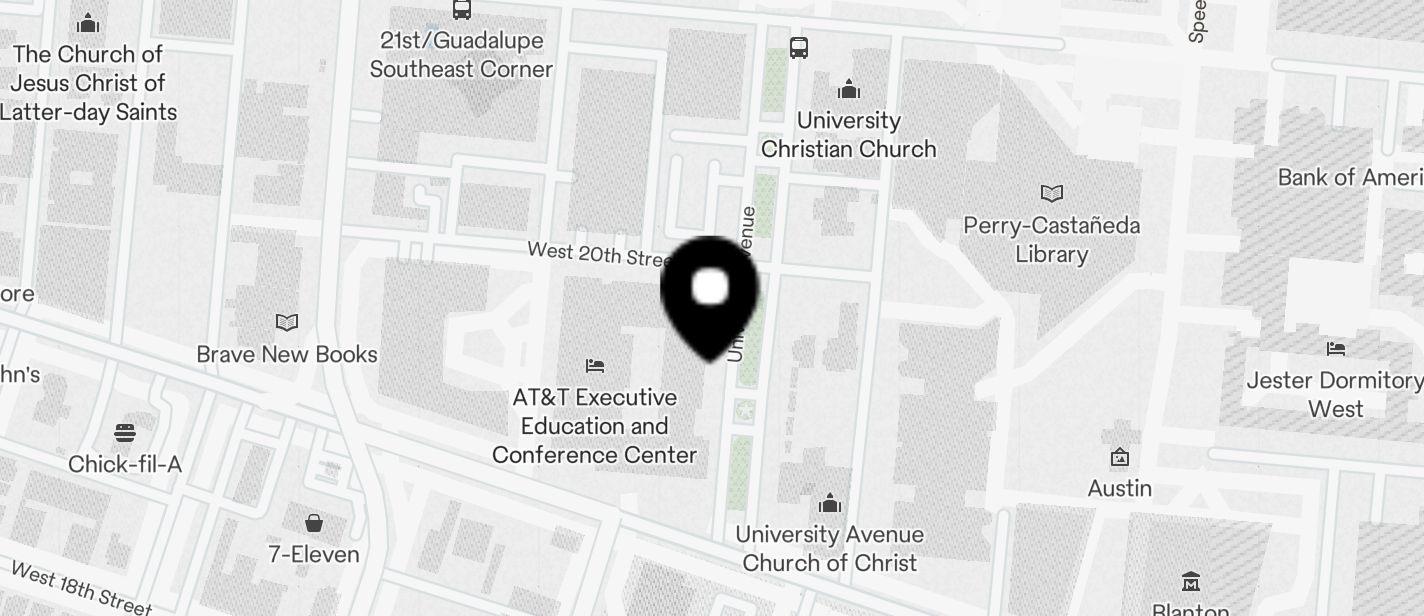Screen dimensions: 1424x616
Task: Select the 21st/Guadalupe Southeast Corner bus stop
Action: pyautogui.click(x=461, y=11)
